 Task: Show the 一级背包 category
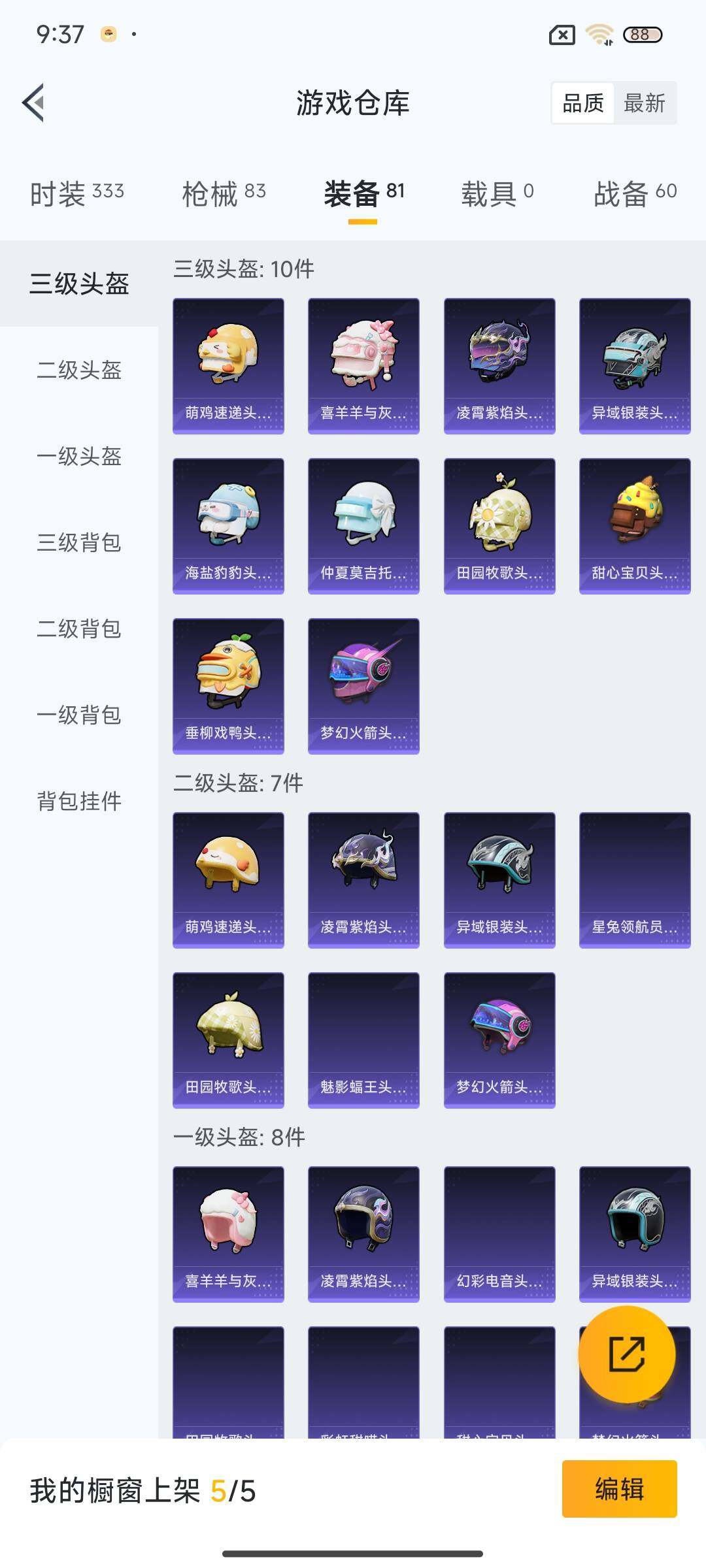(x=79, y=715)
